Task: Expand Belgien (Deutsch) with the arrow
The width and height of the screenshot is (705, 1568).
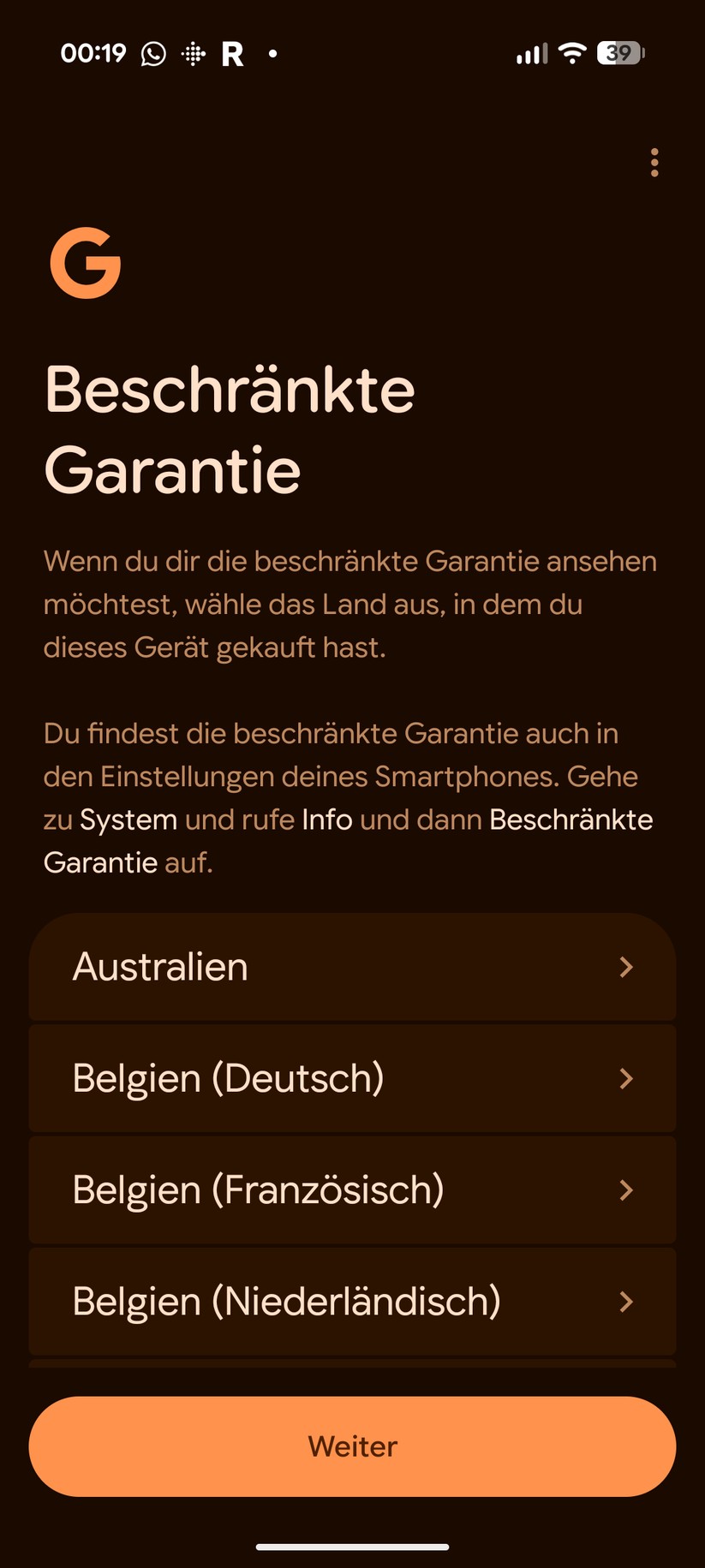Action: (x=628, y=1078)
